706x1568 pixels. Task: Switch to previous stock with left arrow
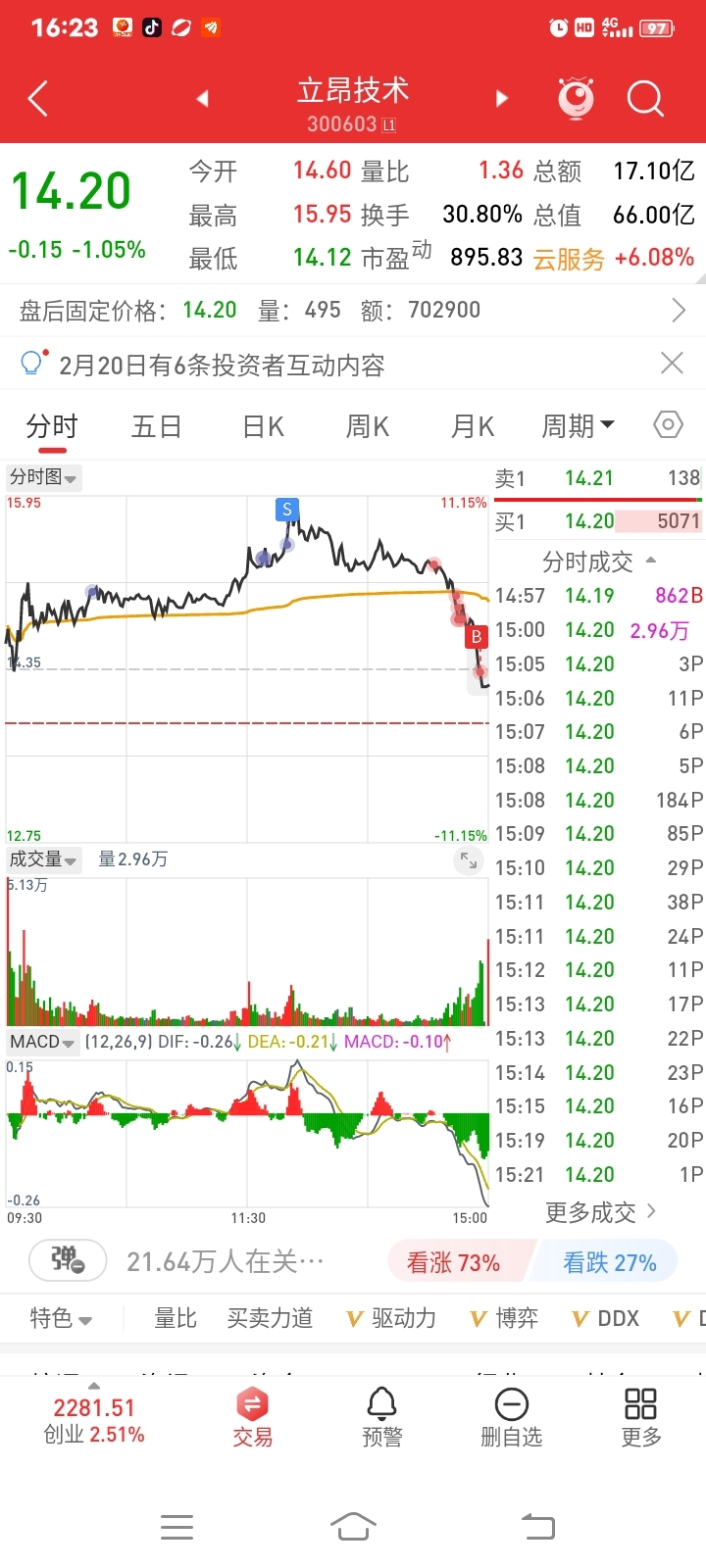(203, 98)
